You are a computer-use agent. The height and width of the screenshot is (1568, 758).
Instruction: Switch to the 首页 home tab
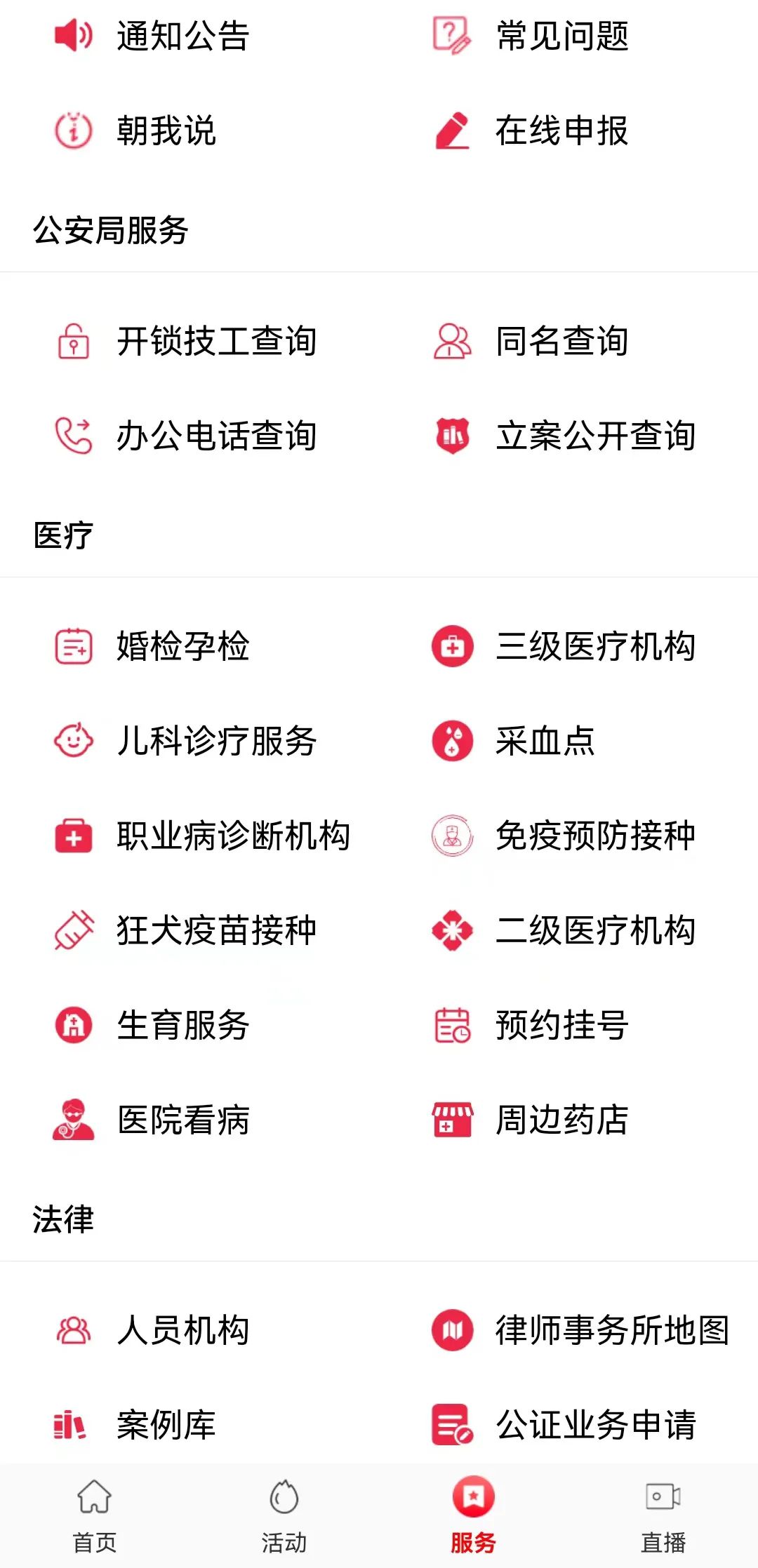coord(95,1515)
